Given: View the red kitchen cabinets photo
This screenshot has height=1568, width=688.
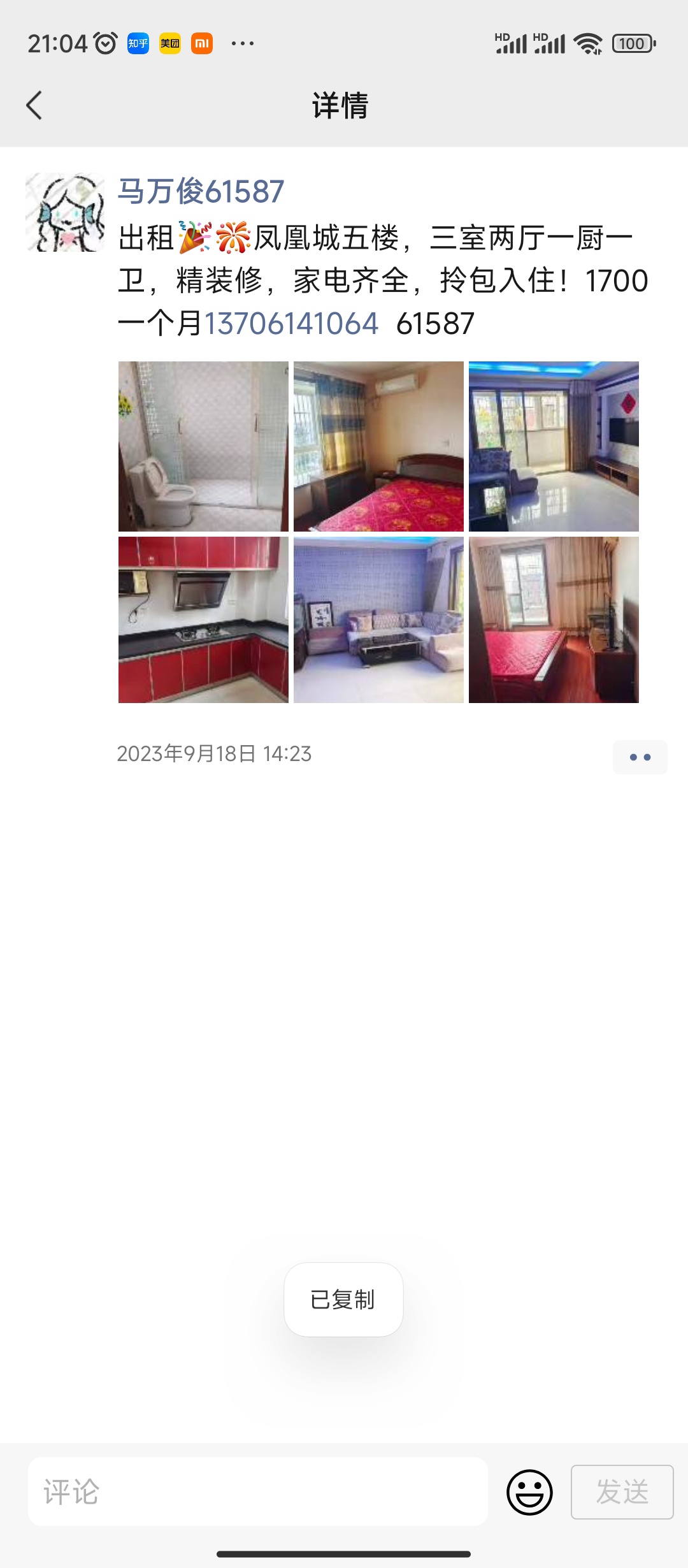Looking at the screenshot, I should coord(203,620).
